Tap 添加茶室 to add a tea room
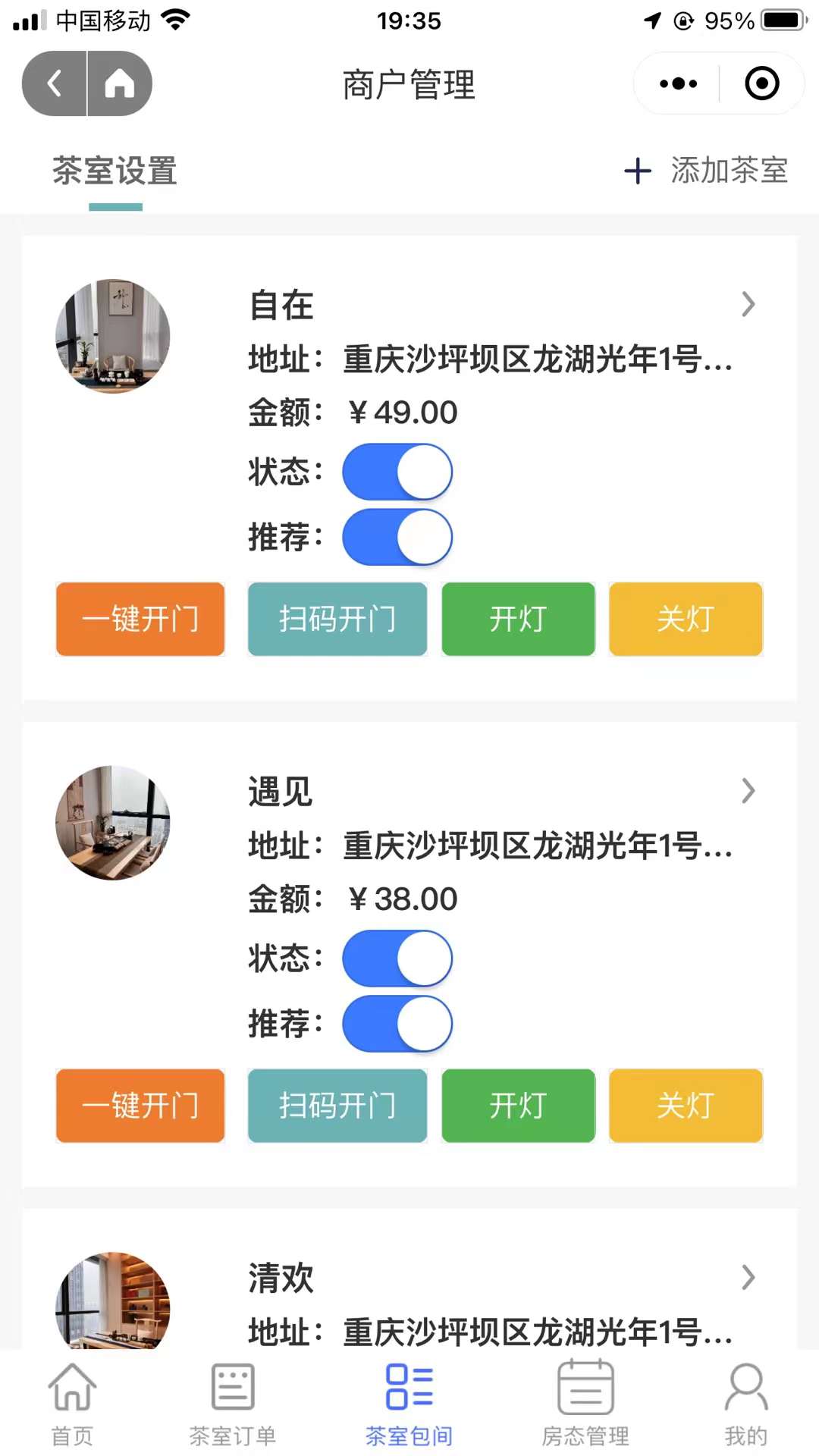Viewport: 819px width, 1456px height. [x=706, y=171]
